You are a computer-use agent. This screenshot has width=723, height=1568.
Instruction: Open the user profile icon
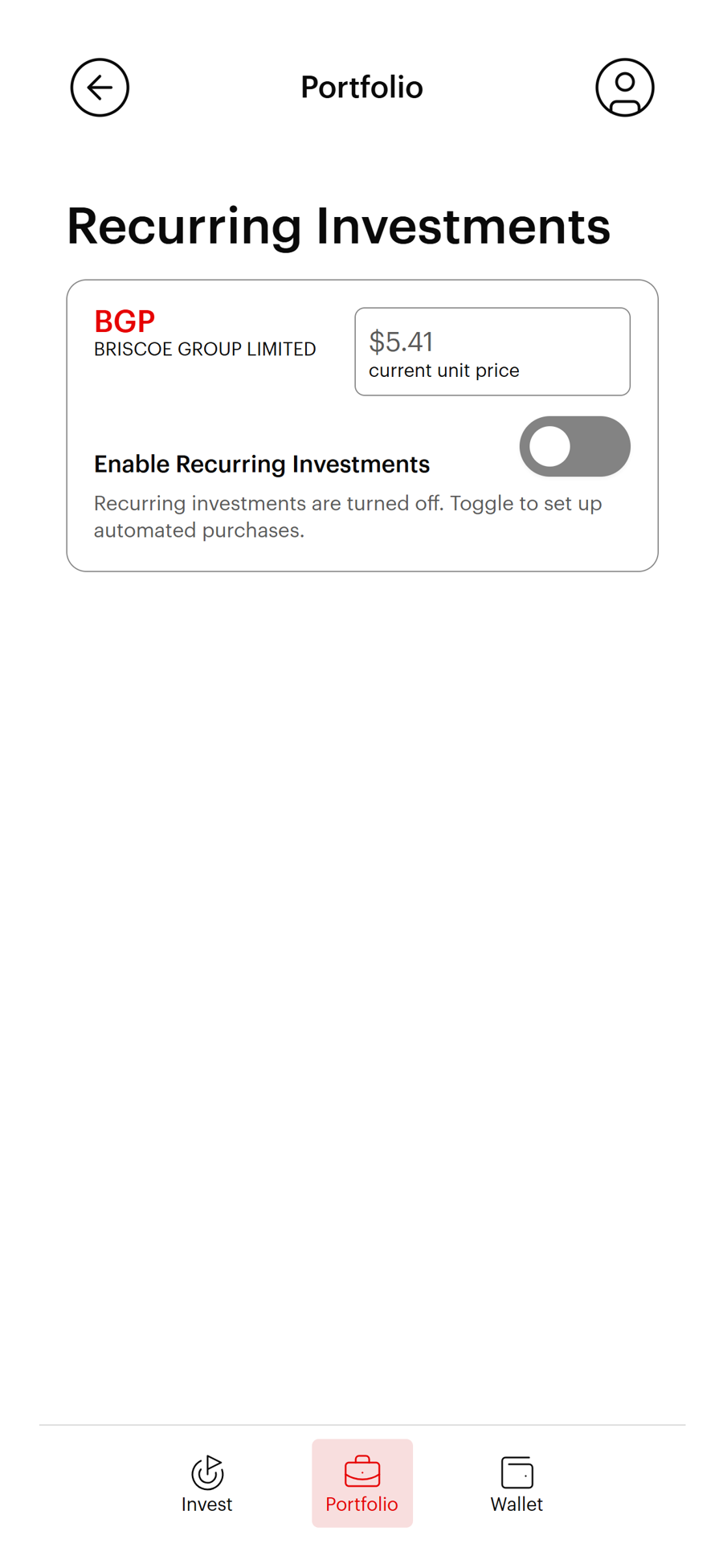point(624,88)
